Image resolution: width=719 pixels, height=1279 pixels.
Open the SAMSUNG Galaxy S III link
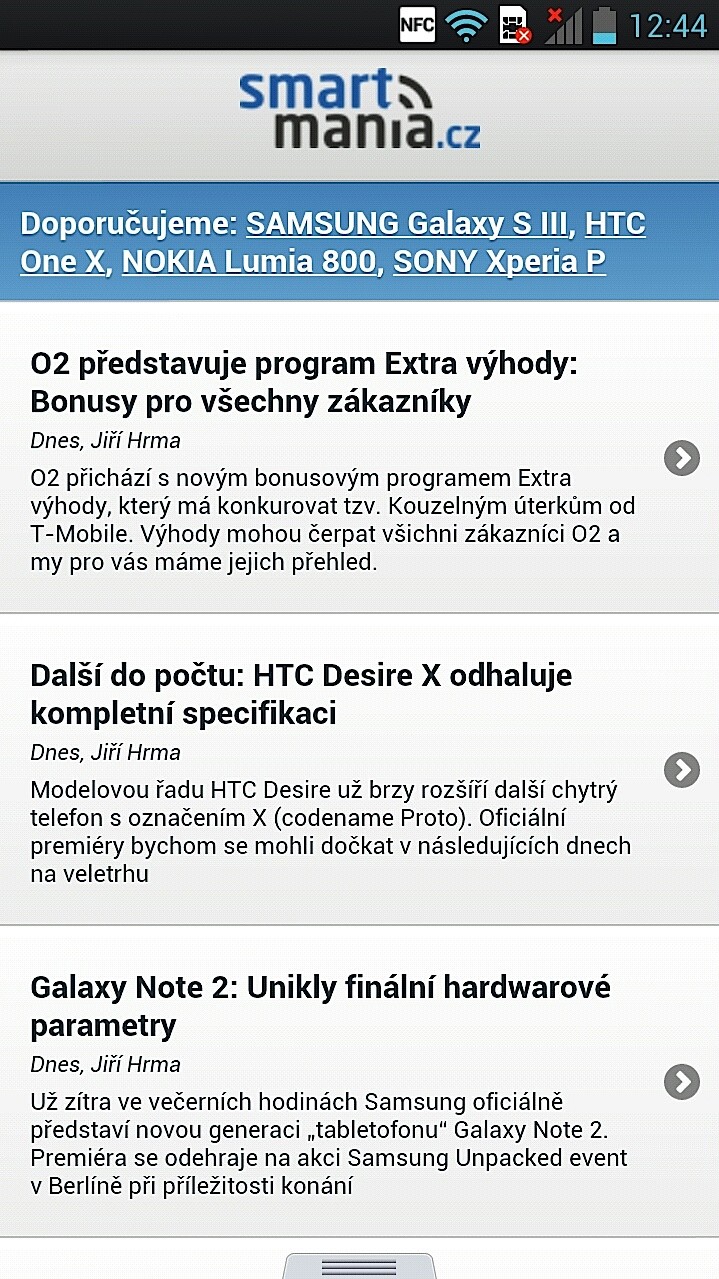[407, 223]
